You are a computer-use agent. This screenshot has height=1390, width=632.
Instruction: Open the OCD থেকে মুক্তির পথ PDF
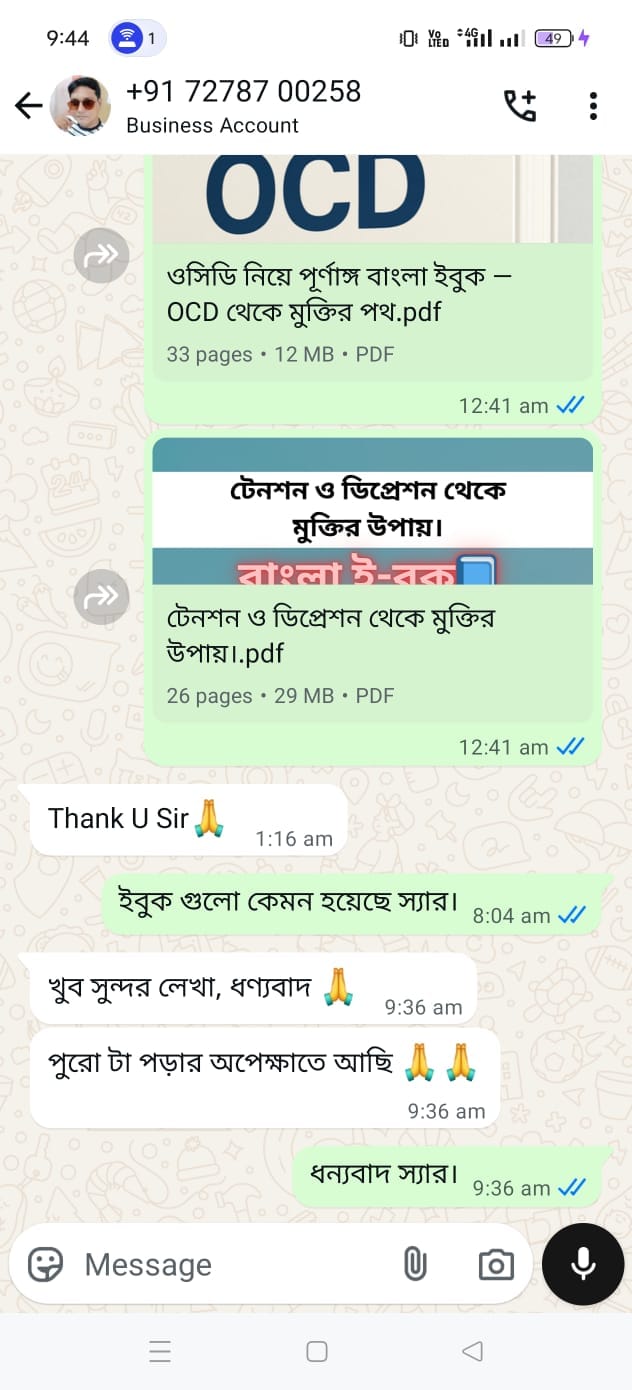pos(372,300)
